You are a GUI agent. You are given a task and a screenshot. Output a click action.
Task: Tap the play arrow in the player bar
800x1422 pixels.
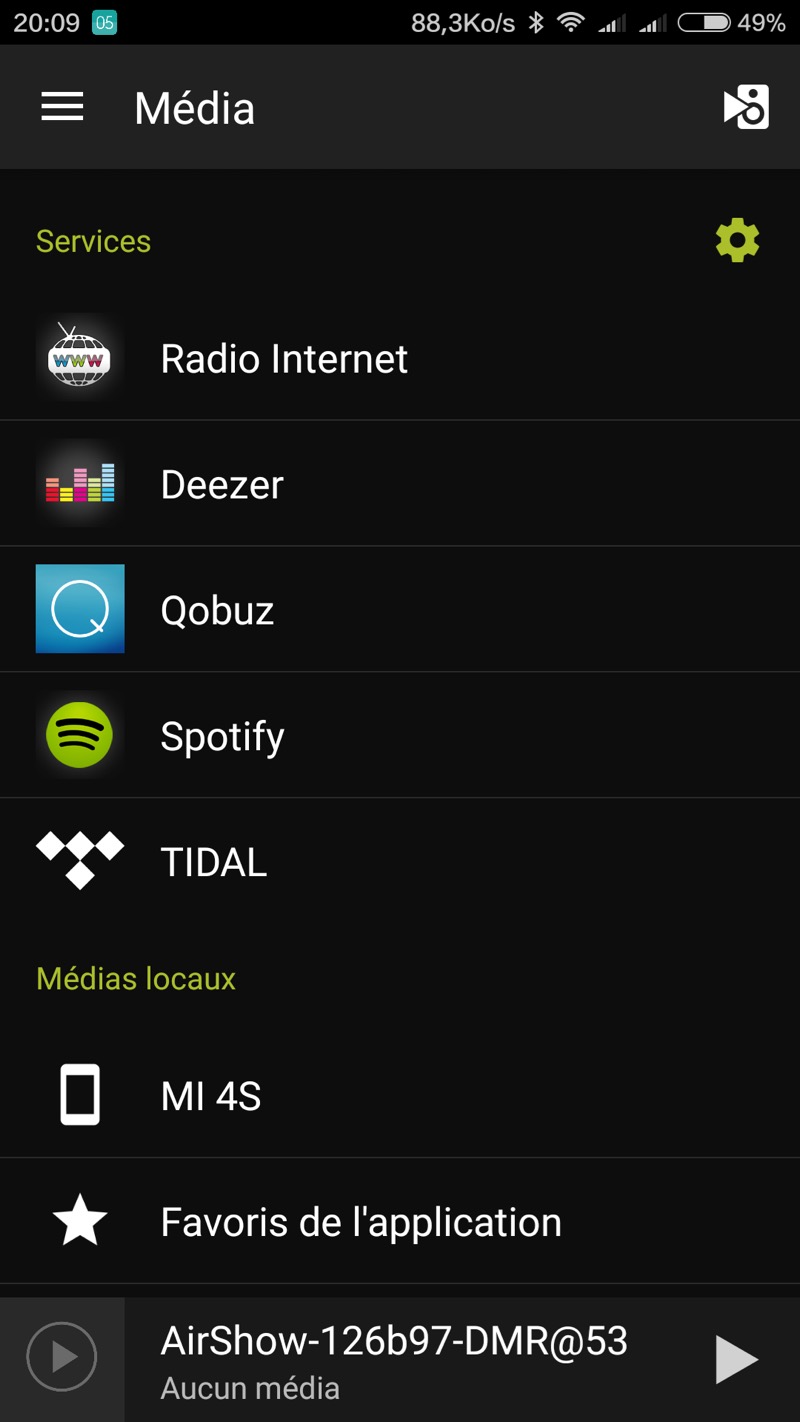(x=737, y=1360)
